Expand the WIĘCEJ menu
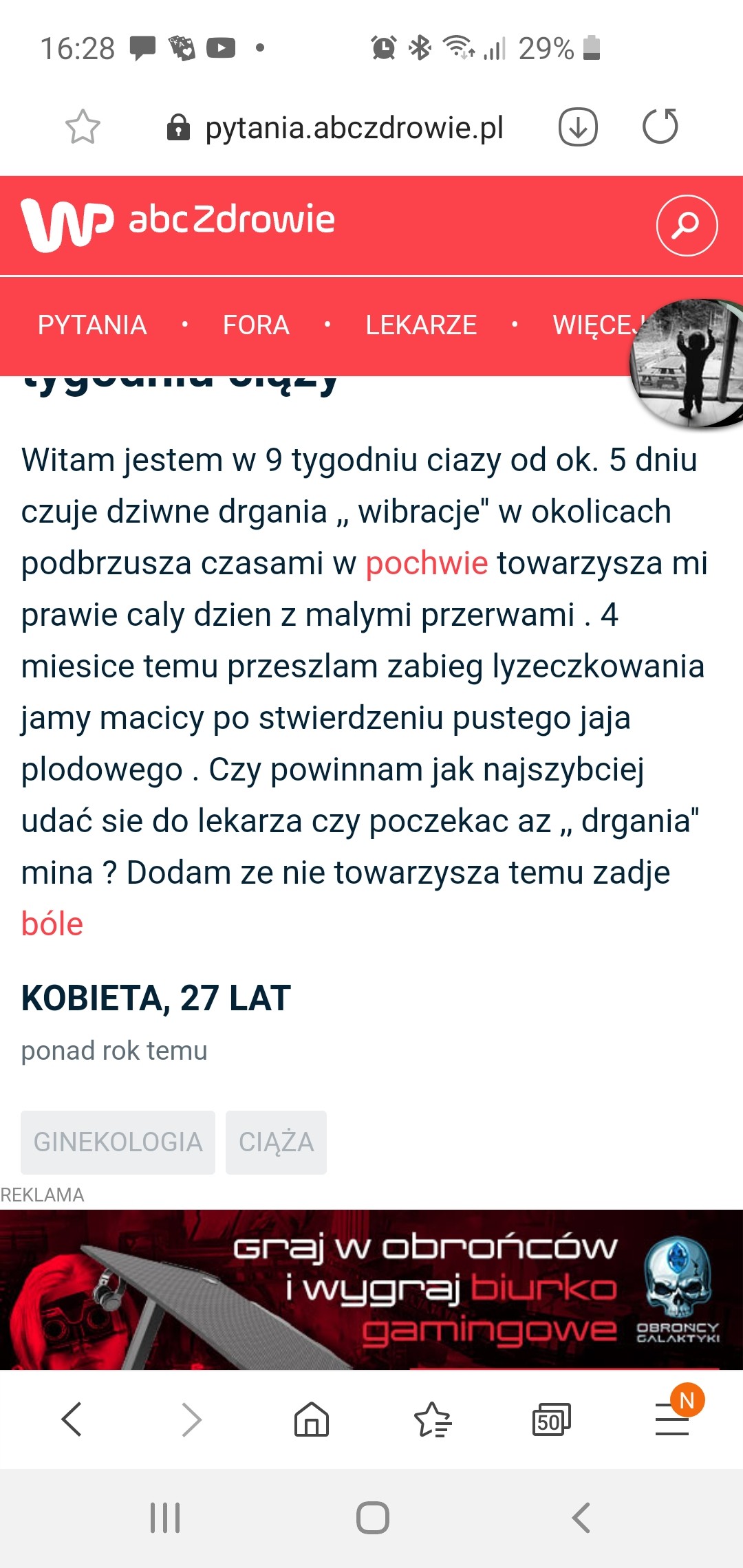The width and height of the screenshot is (743, 1568). pyautogui.click(x=593, y=325)
